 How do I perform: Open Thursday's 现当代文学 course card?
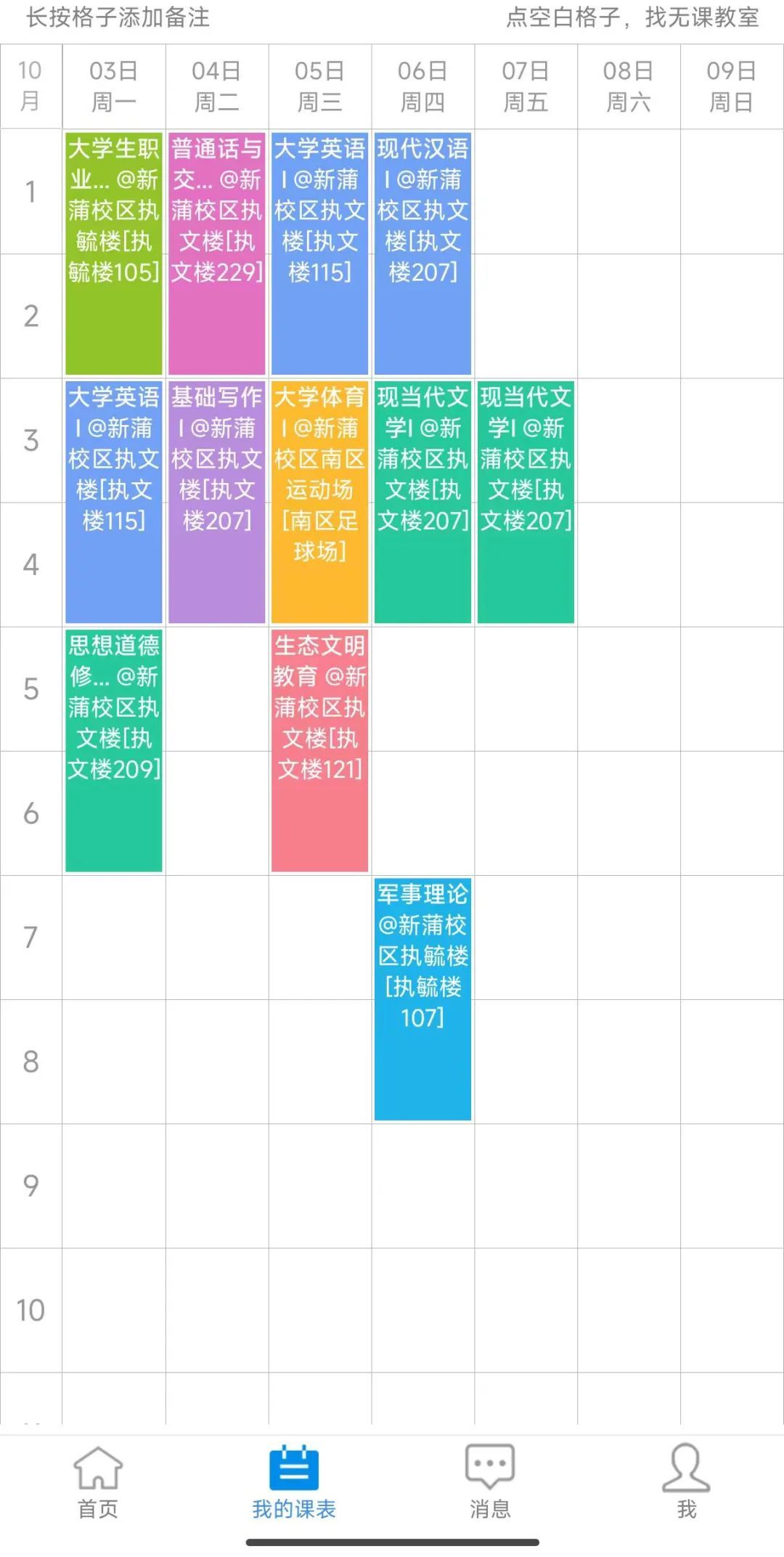(423, 502)
